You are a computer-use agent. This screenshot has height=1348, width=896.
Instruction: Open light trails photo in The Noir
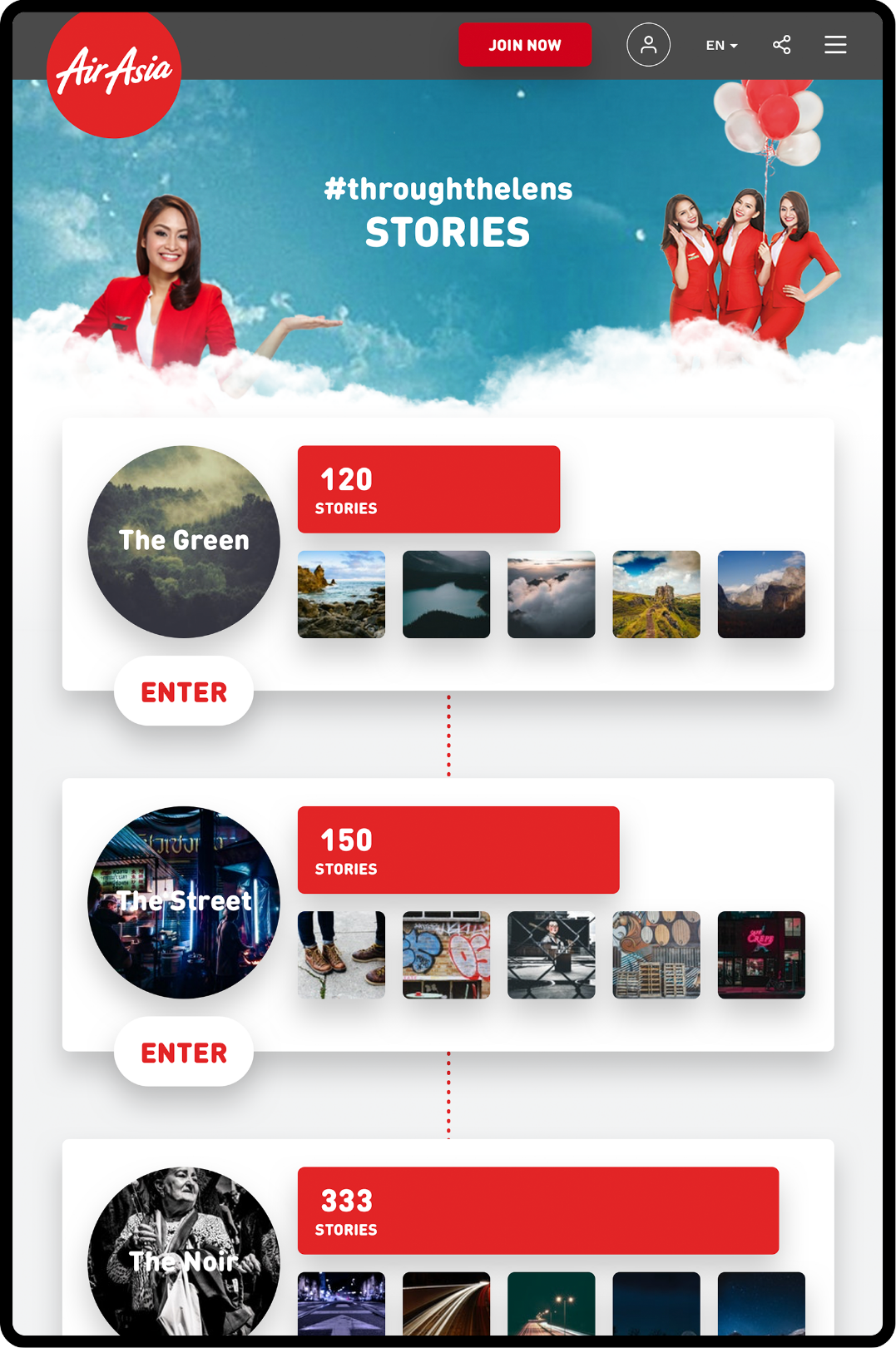point(446,1303)
